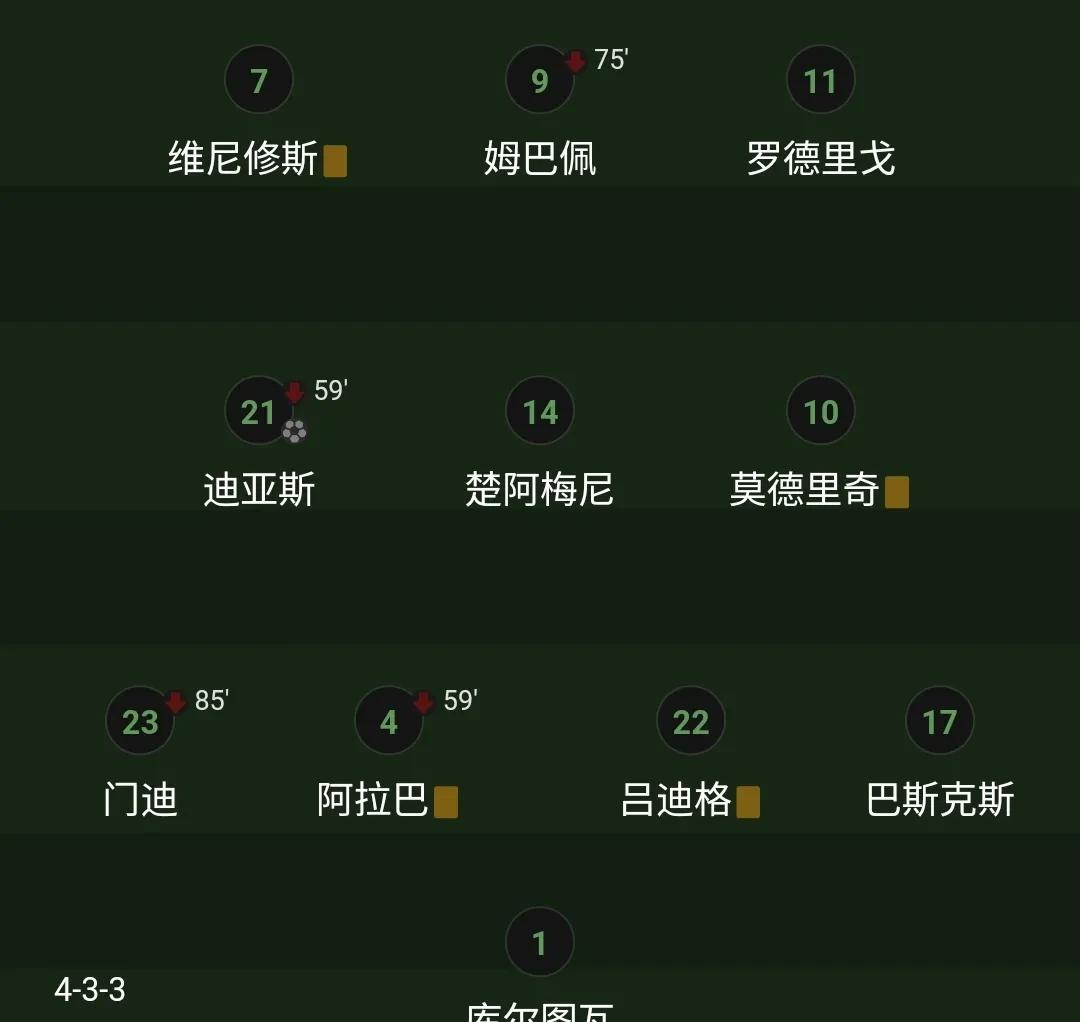Open goalkeeper number 1 details
The image size is (1080, 1022).
(540, 942)
